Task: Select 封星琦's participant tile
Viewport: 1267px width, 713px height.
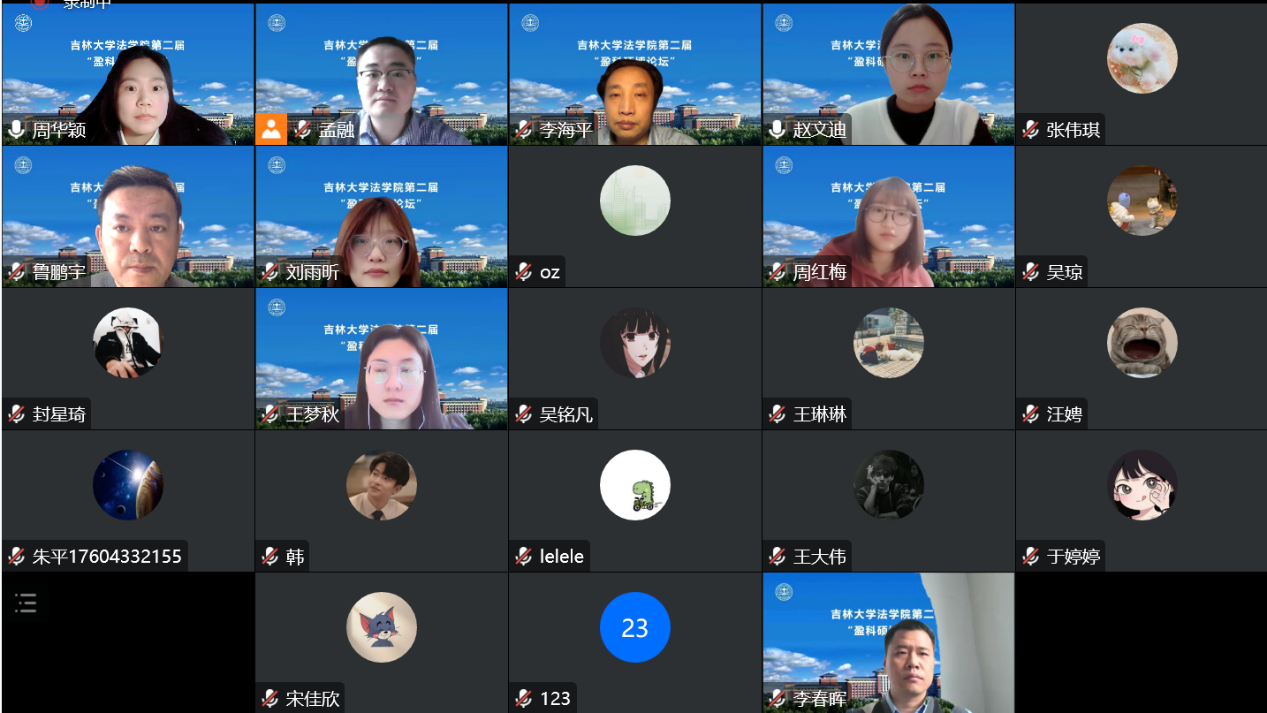Action: pyautogui.click(x=128, y=359)
